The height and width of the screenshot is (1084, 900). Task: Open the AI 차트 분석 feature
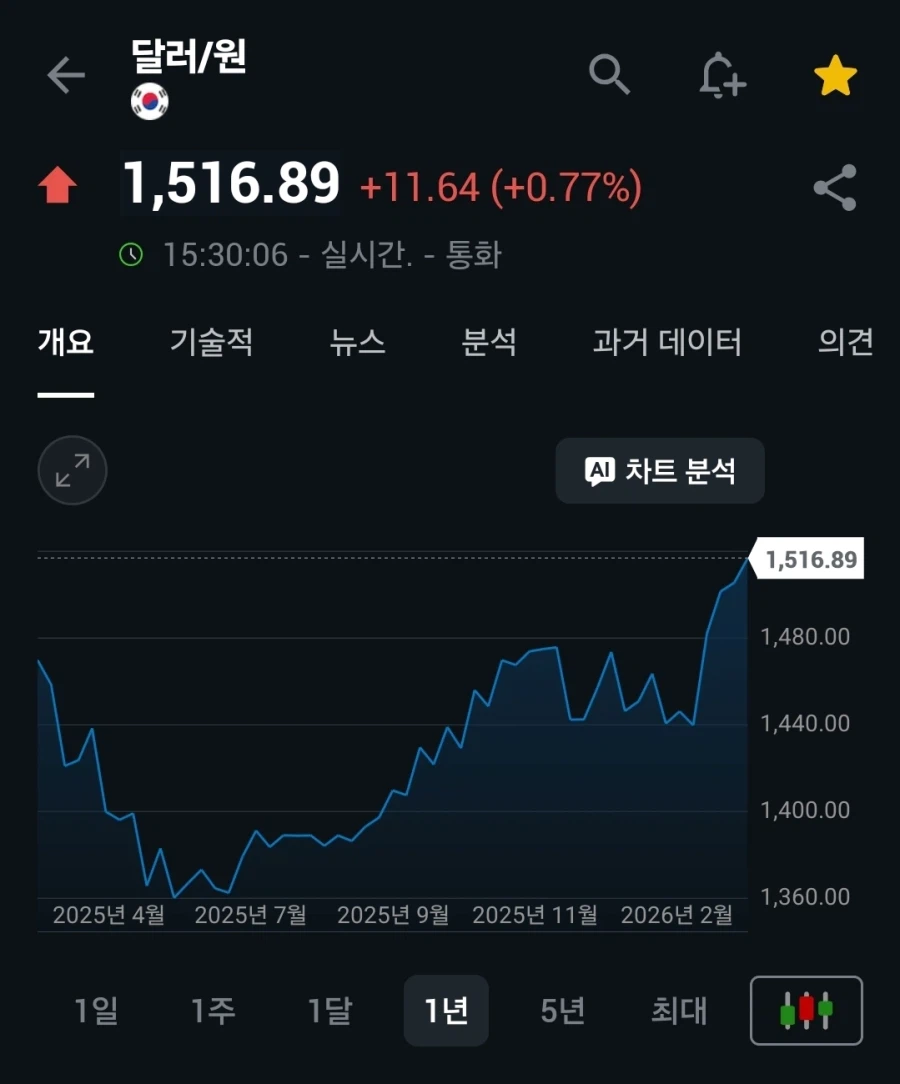point(659,471)
